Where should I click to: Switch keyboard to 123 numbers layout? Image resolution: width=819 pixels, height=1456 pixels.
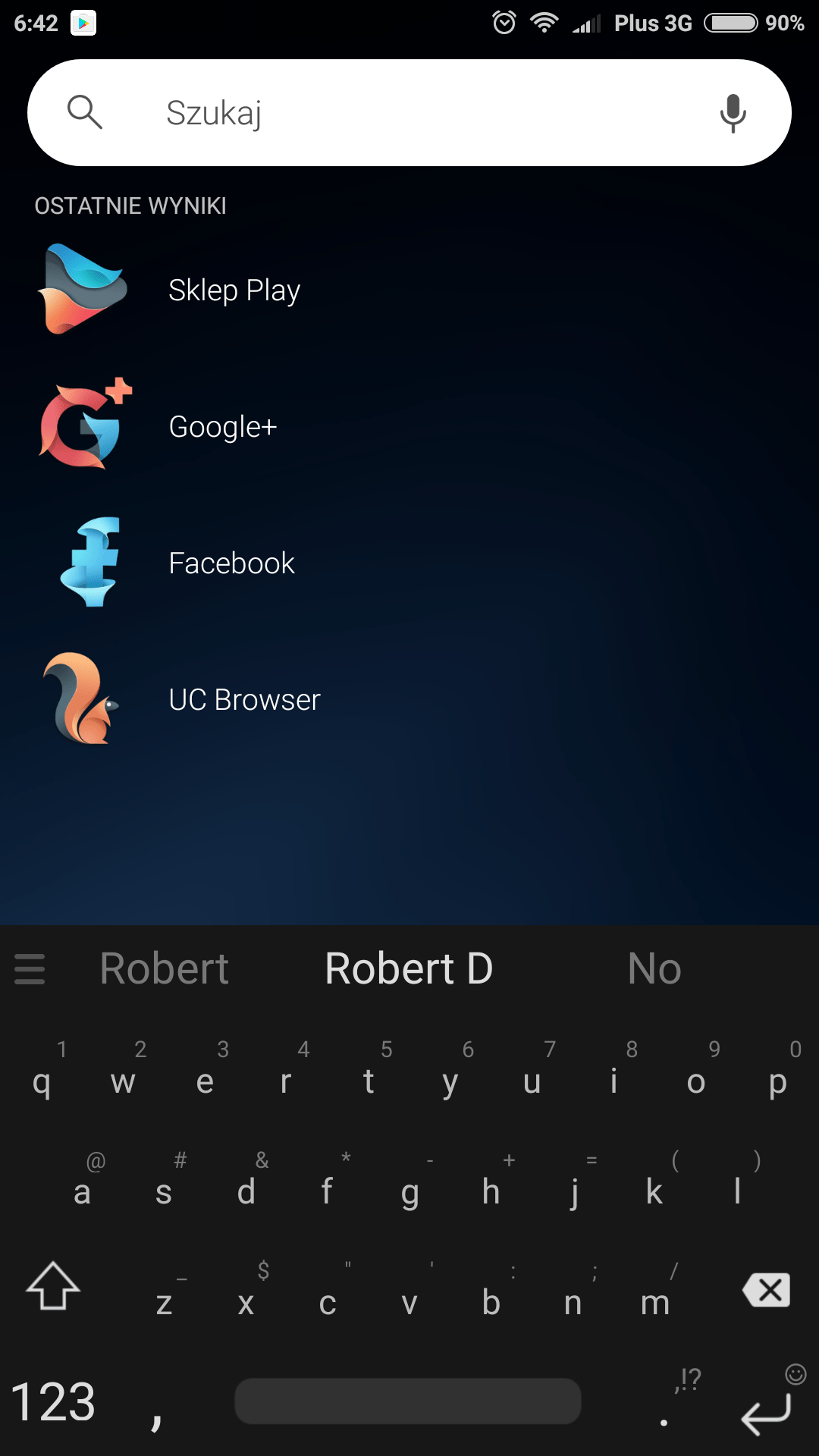[x=53, y=1401]
